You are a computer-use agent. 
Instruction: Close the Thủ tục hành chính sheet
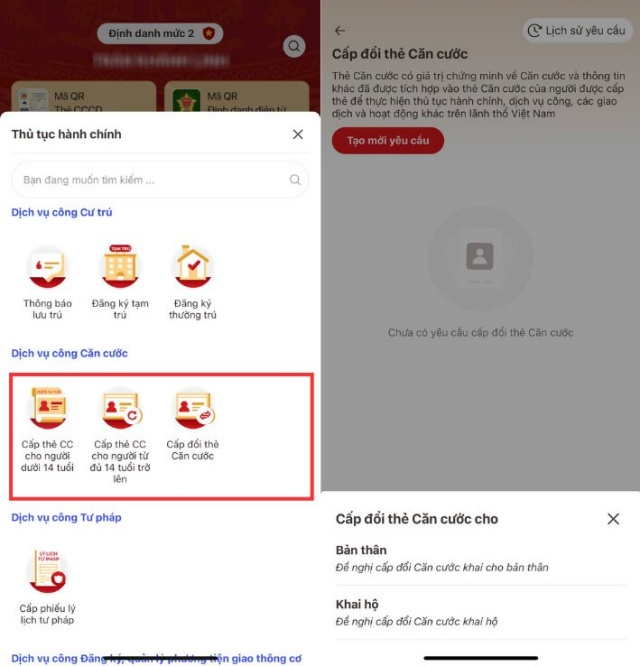click(x=298, y=134)
